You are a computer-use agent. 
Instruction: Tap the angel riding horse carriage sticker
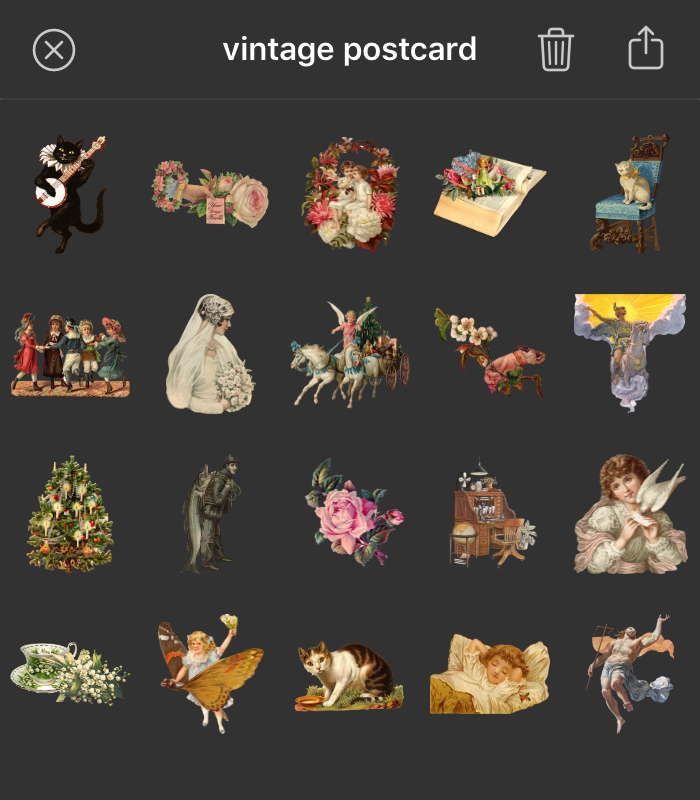click(x=351, y=352)
